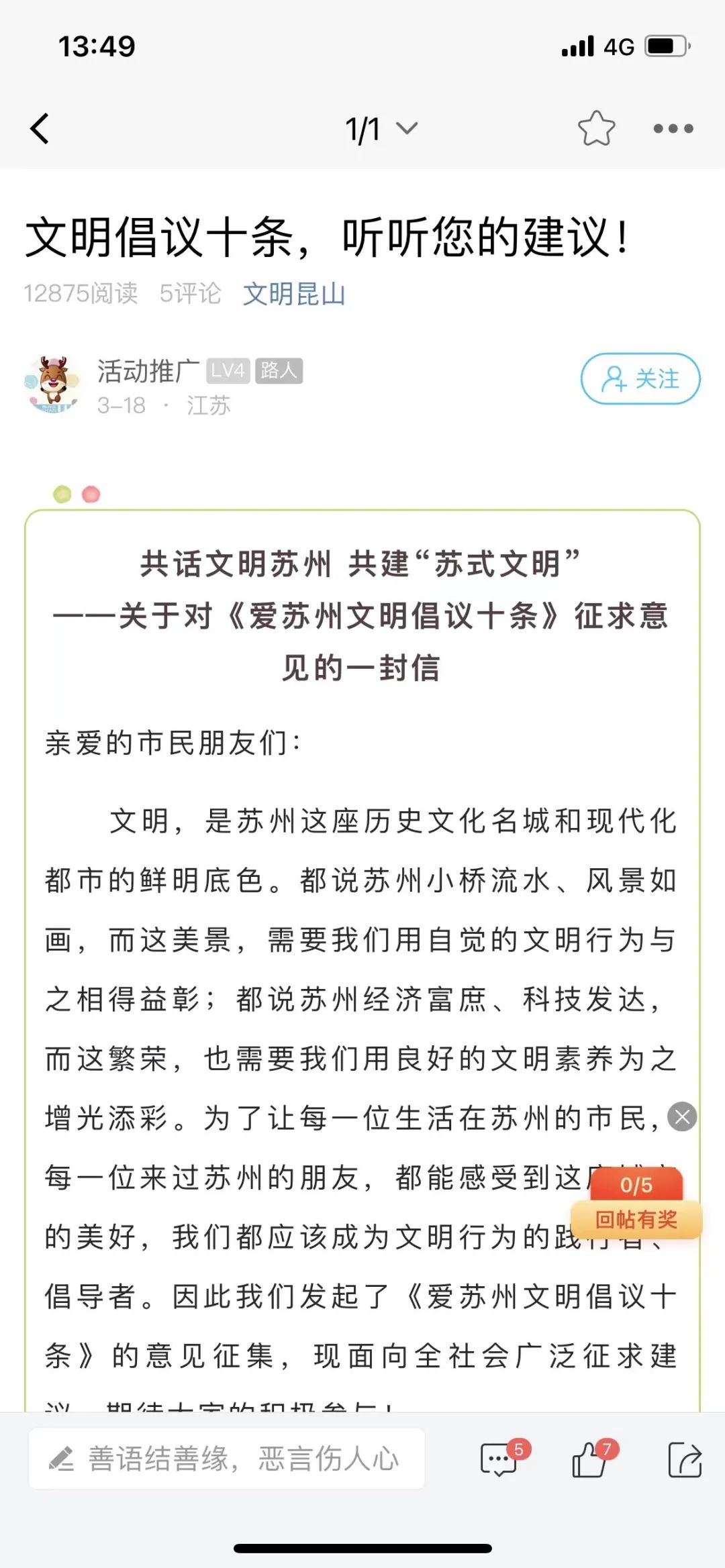Open the three-dot overflow menu

(x=673, y=128)
